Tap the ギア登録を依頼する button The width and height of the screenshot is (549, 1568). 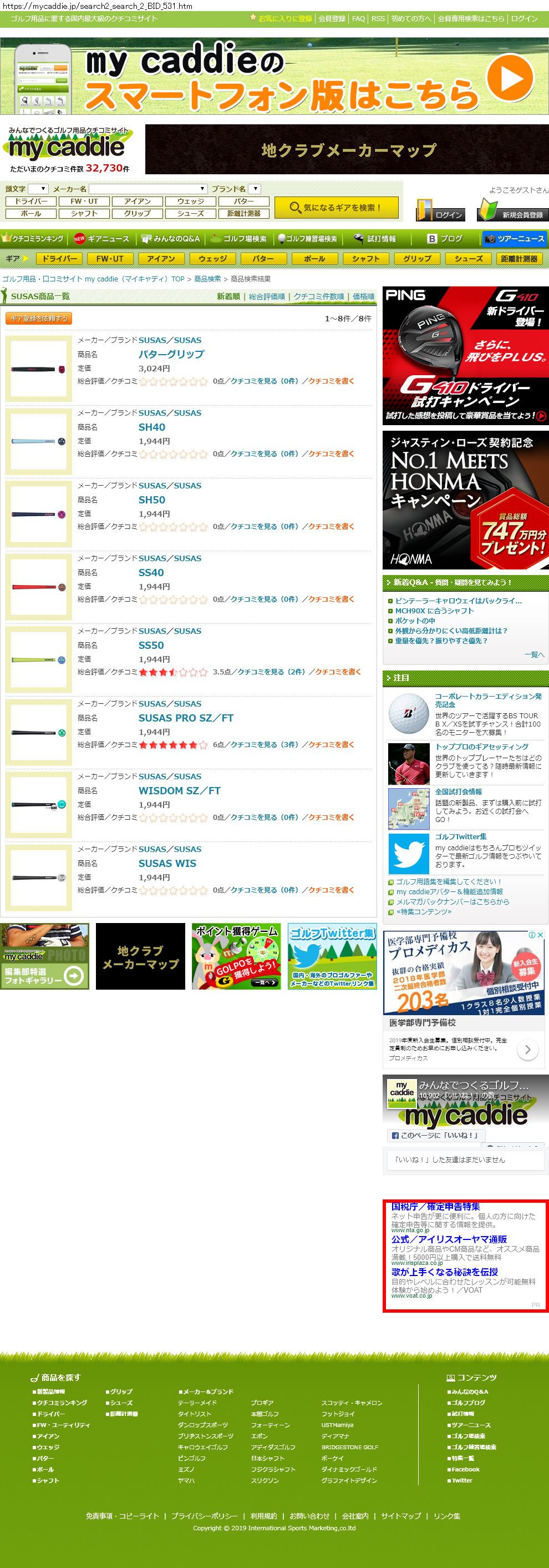(x=39, y=319)
